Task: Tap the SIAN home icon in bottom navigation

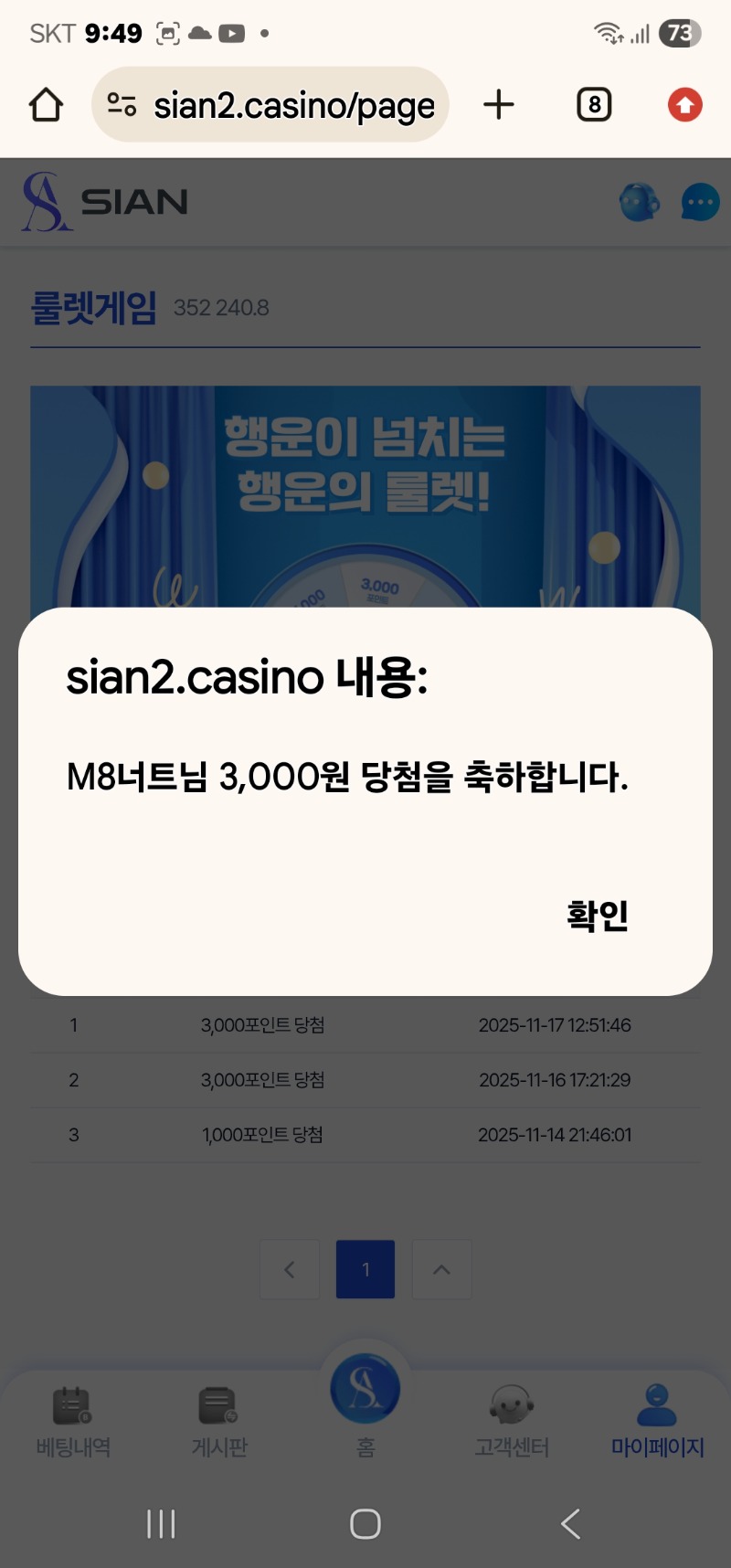Action: (365, 1389)
